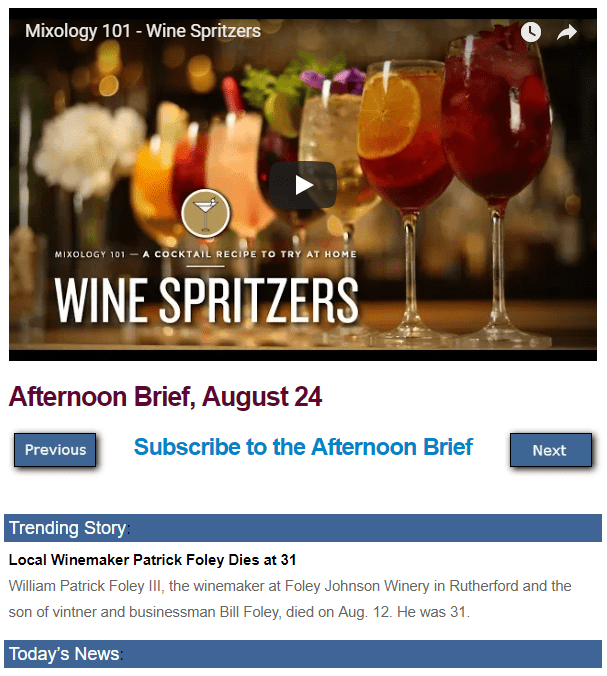The width and height of the screenshot is (607, 676).
Task: Play the Wine Spritzers video
Action: [x=302, y=185]
